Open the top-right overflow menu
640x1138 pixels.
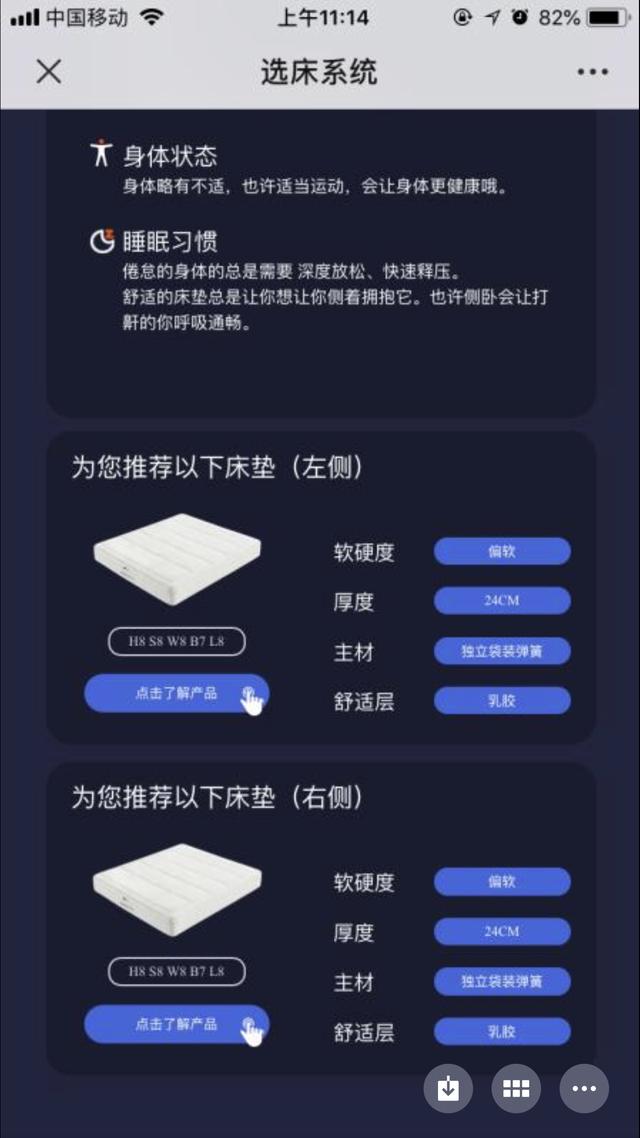click(x=592, y=72)
